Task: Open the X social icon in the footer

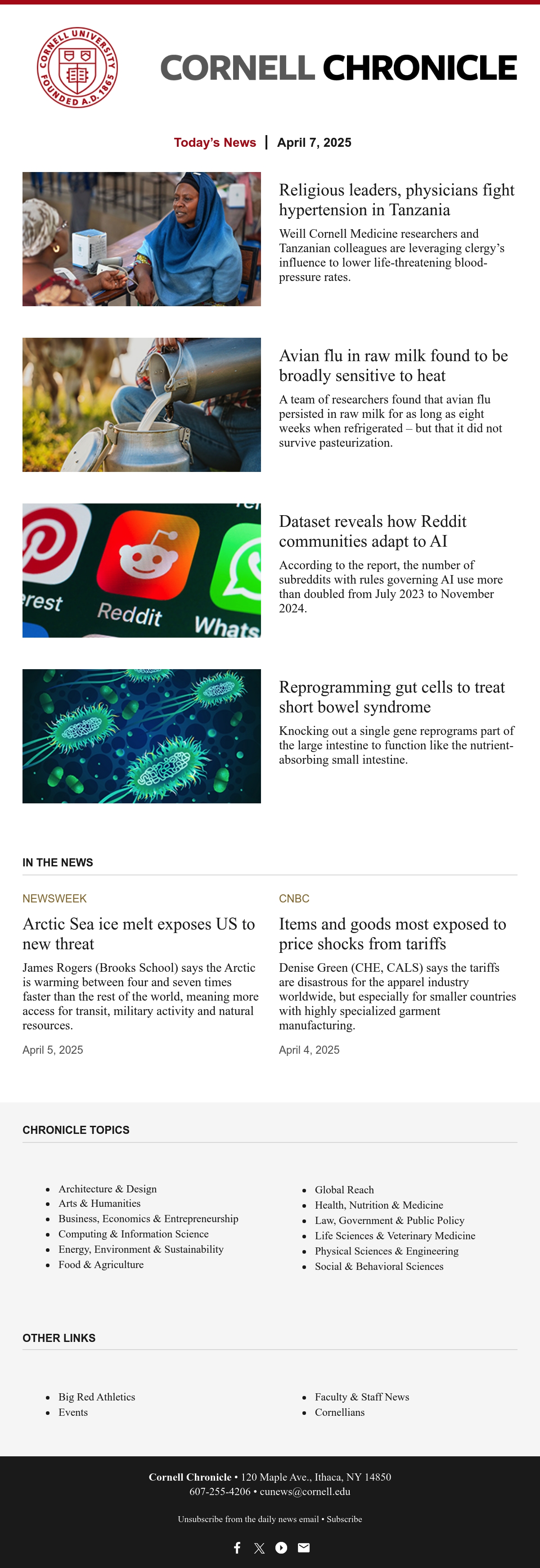Action: tap(259, 1548)
